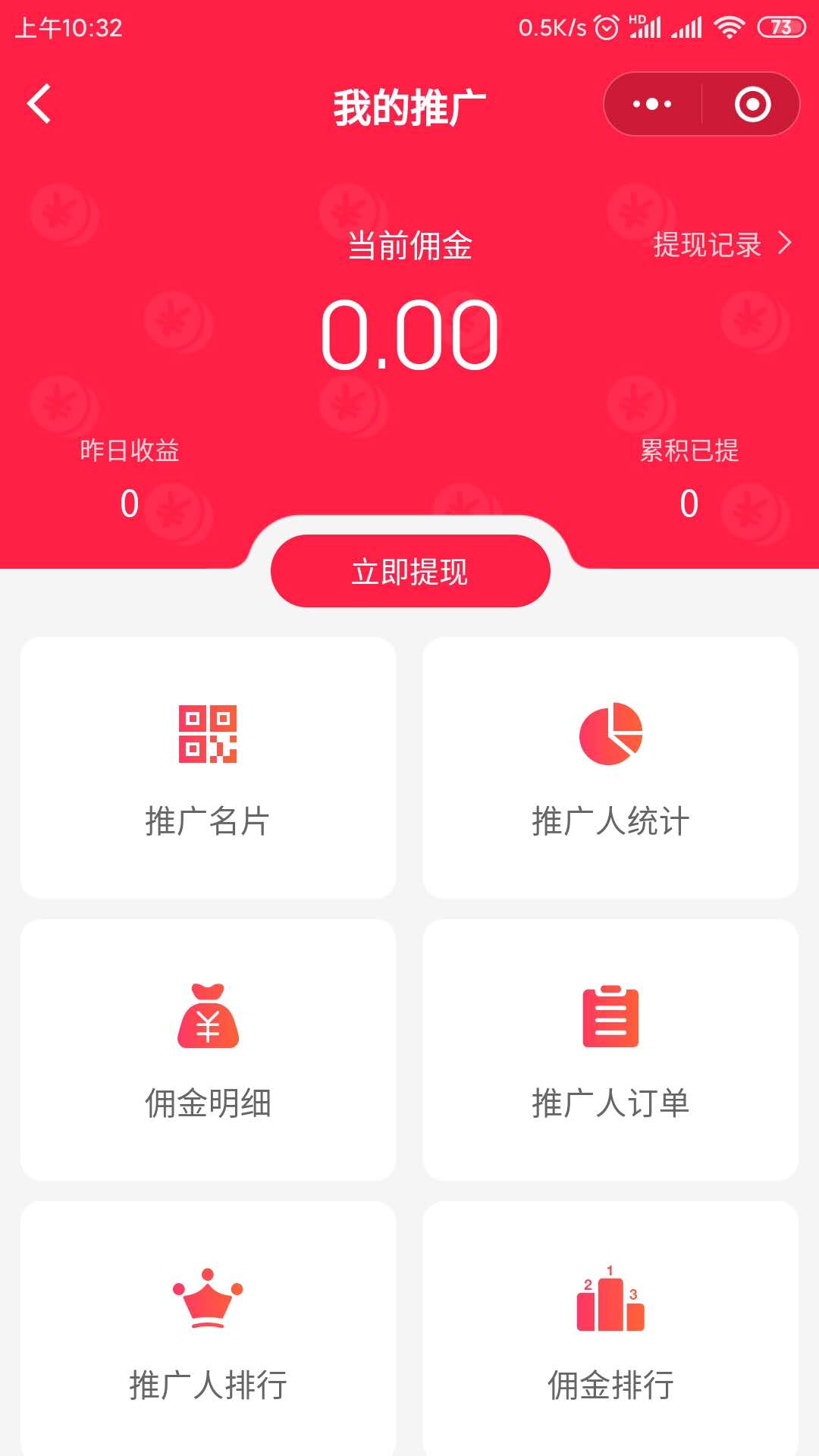The height and width of the screenshot is (1456, 819).
Task: Check 推广人订单 orders
Action: tap(610, 1050)
